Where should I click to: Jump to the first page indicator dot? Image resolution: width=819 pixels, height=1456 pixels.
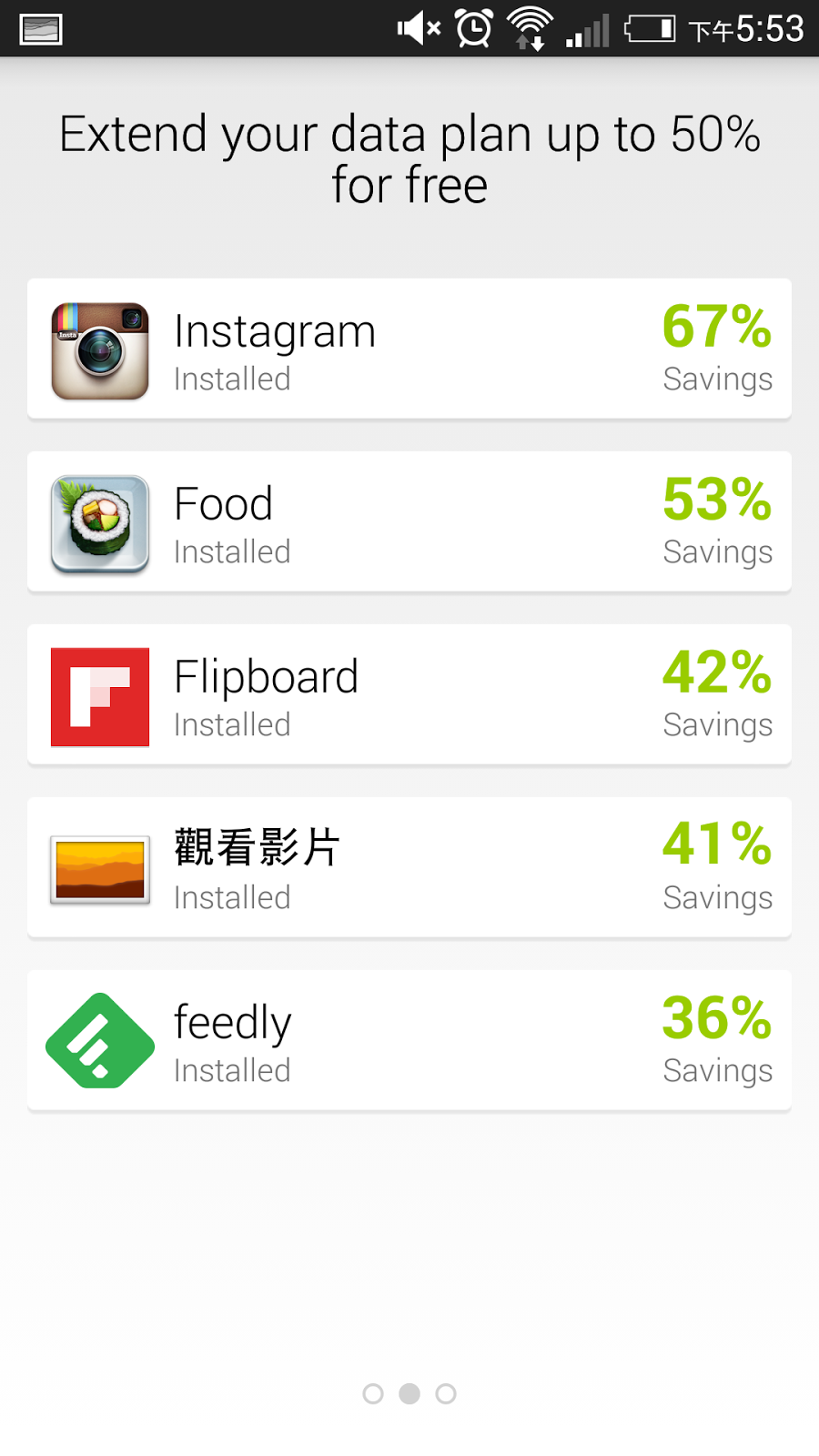click(x=373, y=1393)
